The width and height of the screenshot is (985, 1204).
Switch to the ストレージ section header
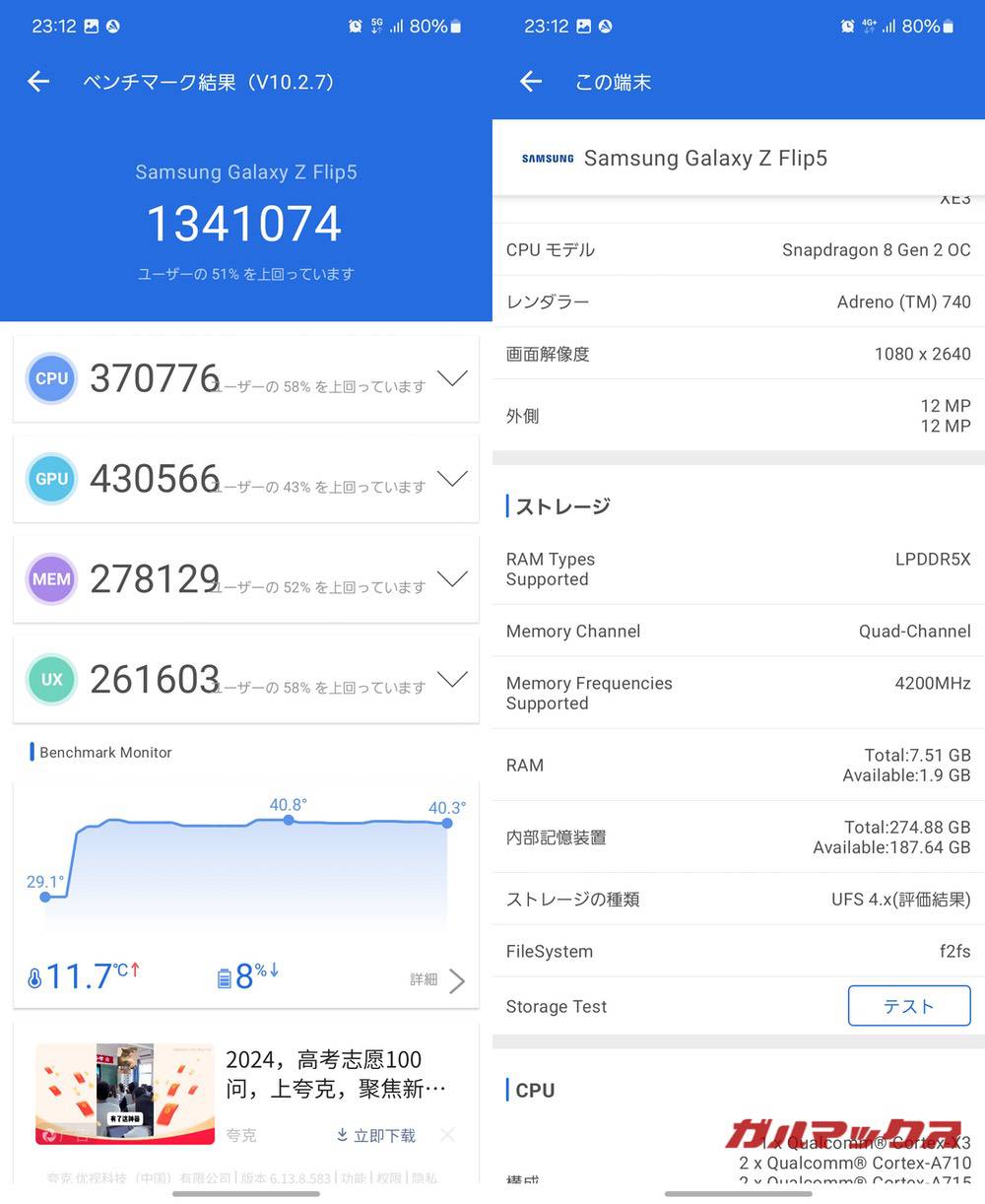[x=556, y=505]
